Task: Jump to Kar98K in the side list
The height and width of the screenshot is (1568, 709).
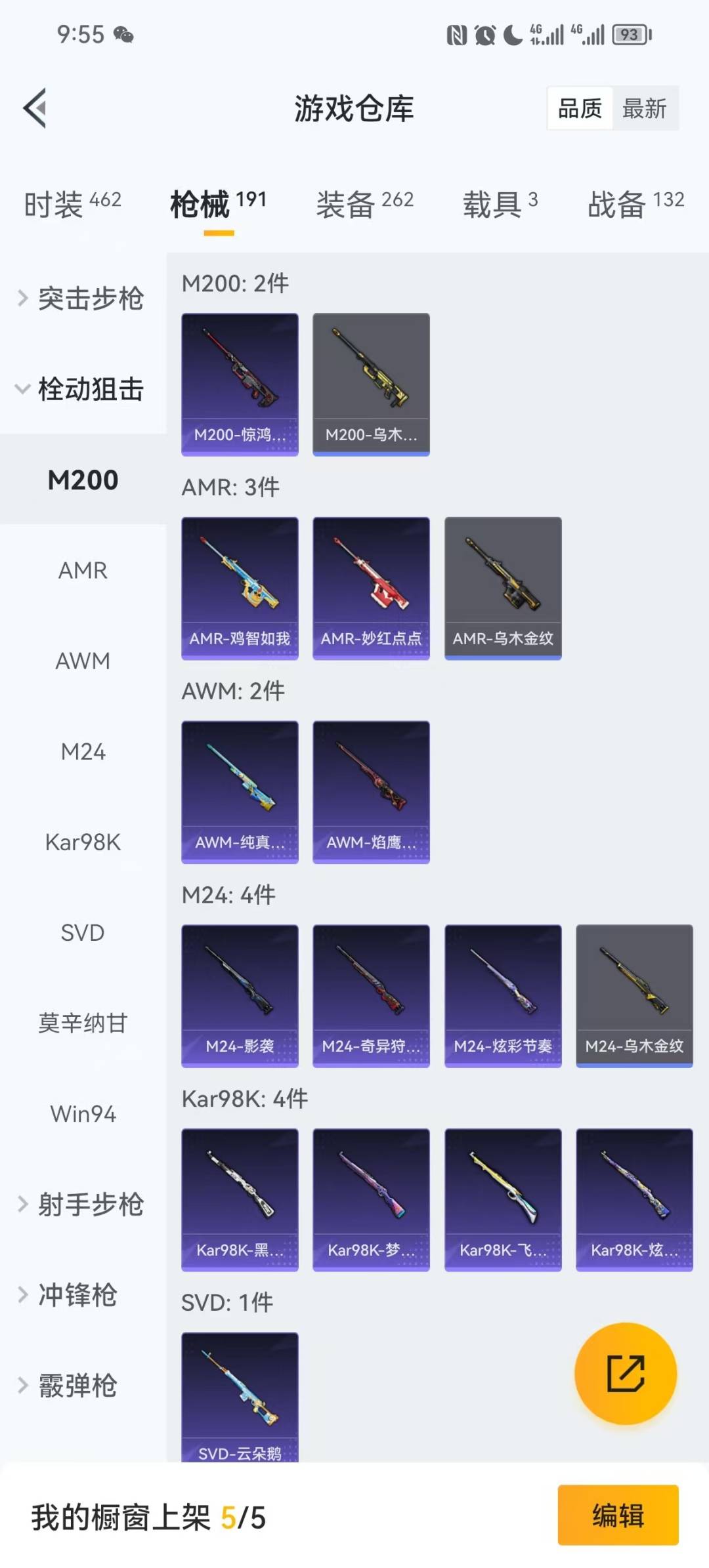Action: (x=83, y=842)
